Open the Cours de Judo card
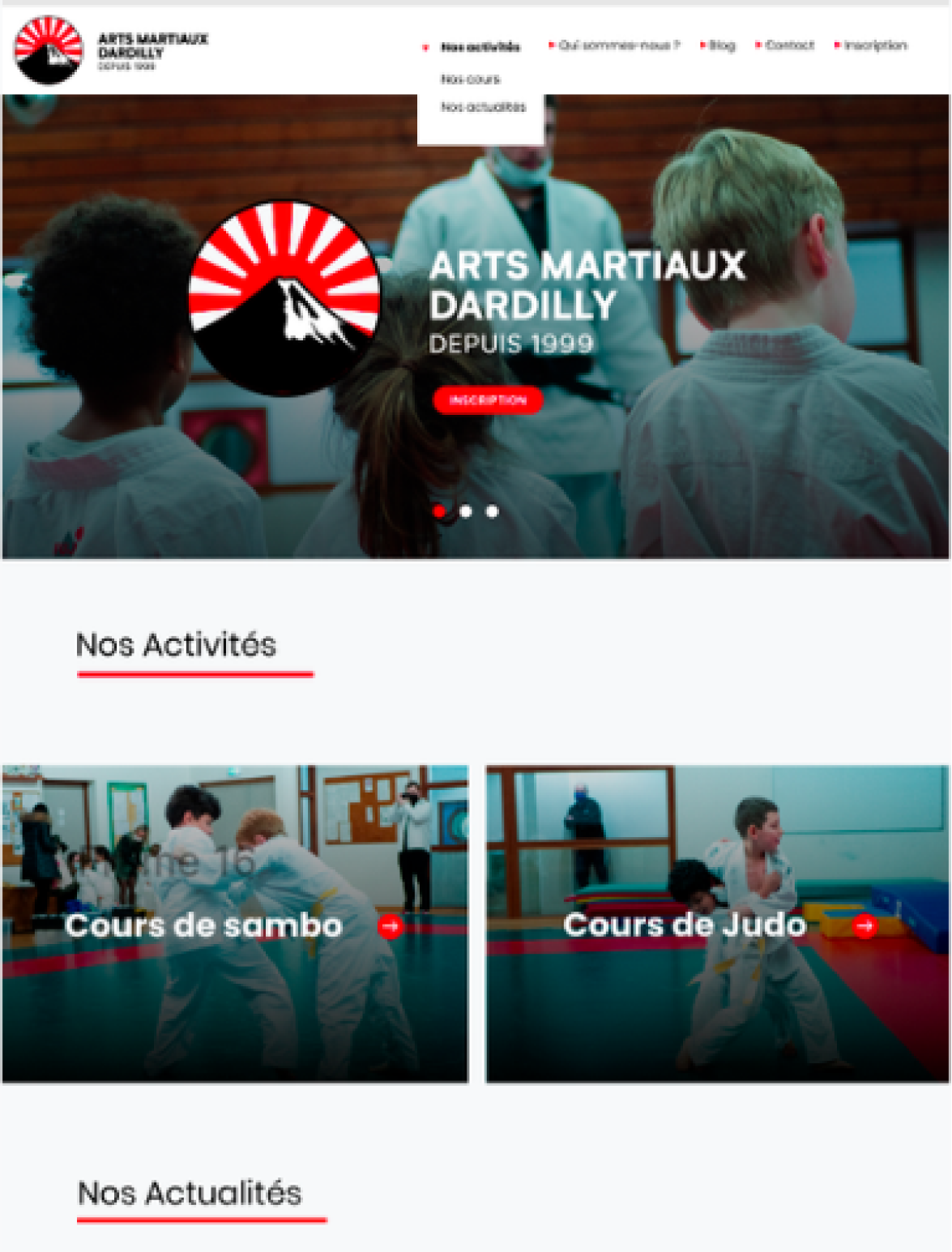952x1252 pixels. [x=864, y=925]
